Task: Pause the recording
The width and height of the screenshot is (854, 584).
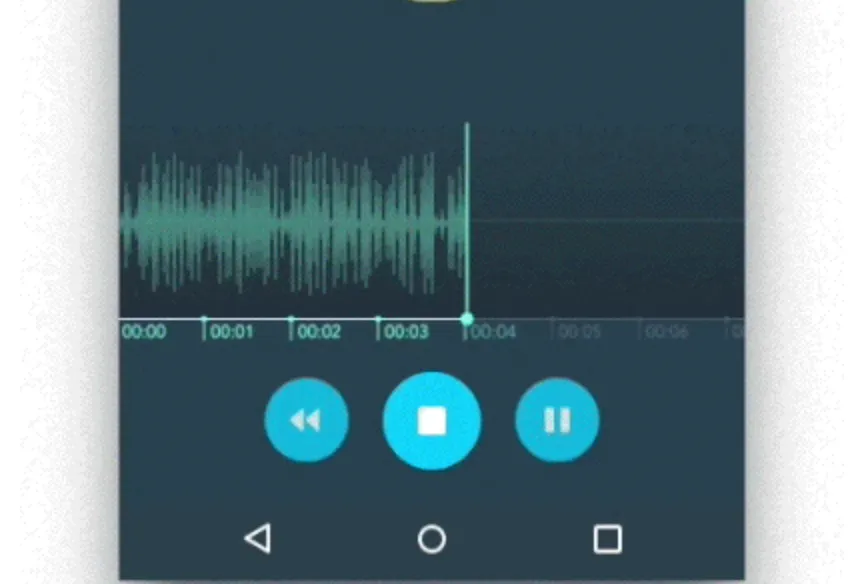Action: pyautogui.click(x=557, y=421)
